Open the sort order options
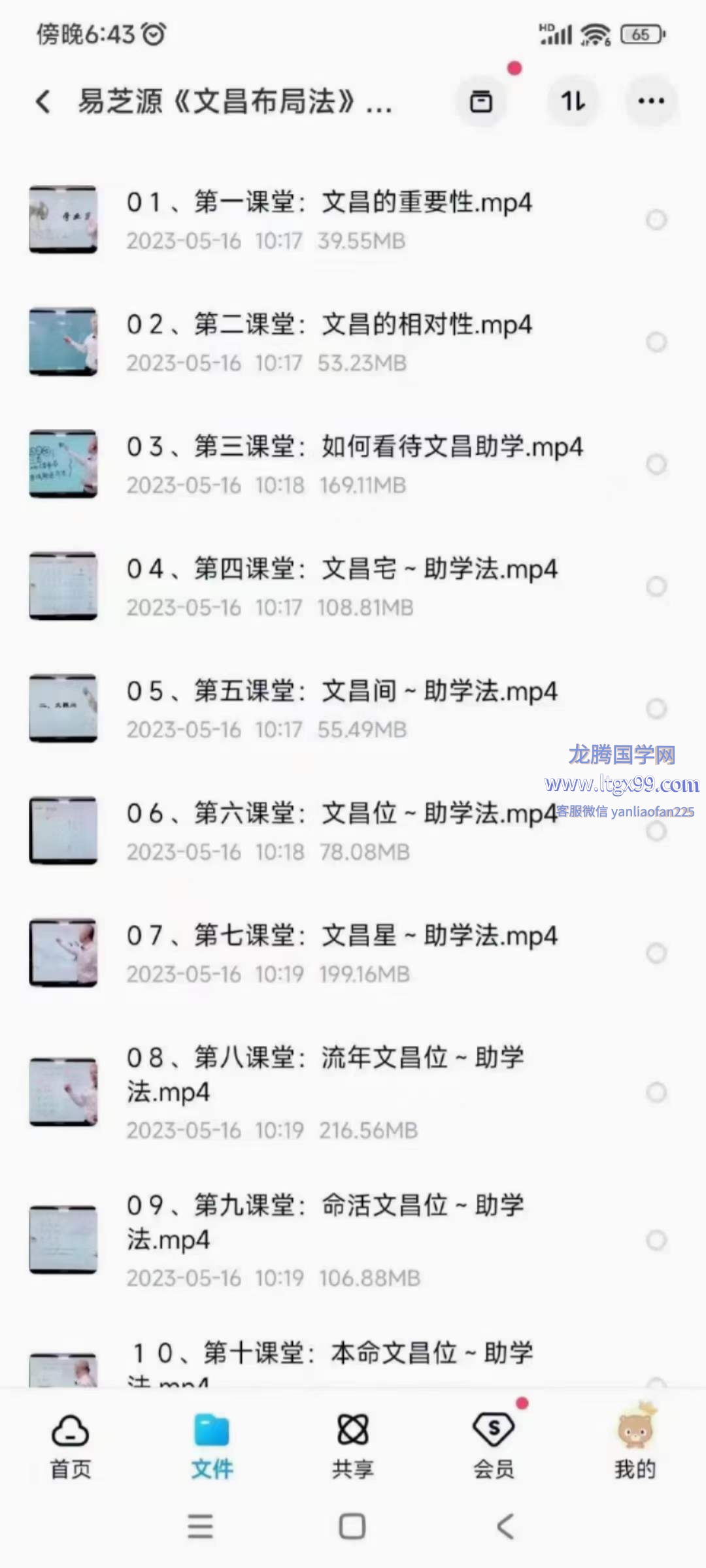 click(573, 101)
